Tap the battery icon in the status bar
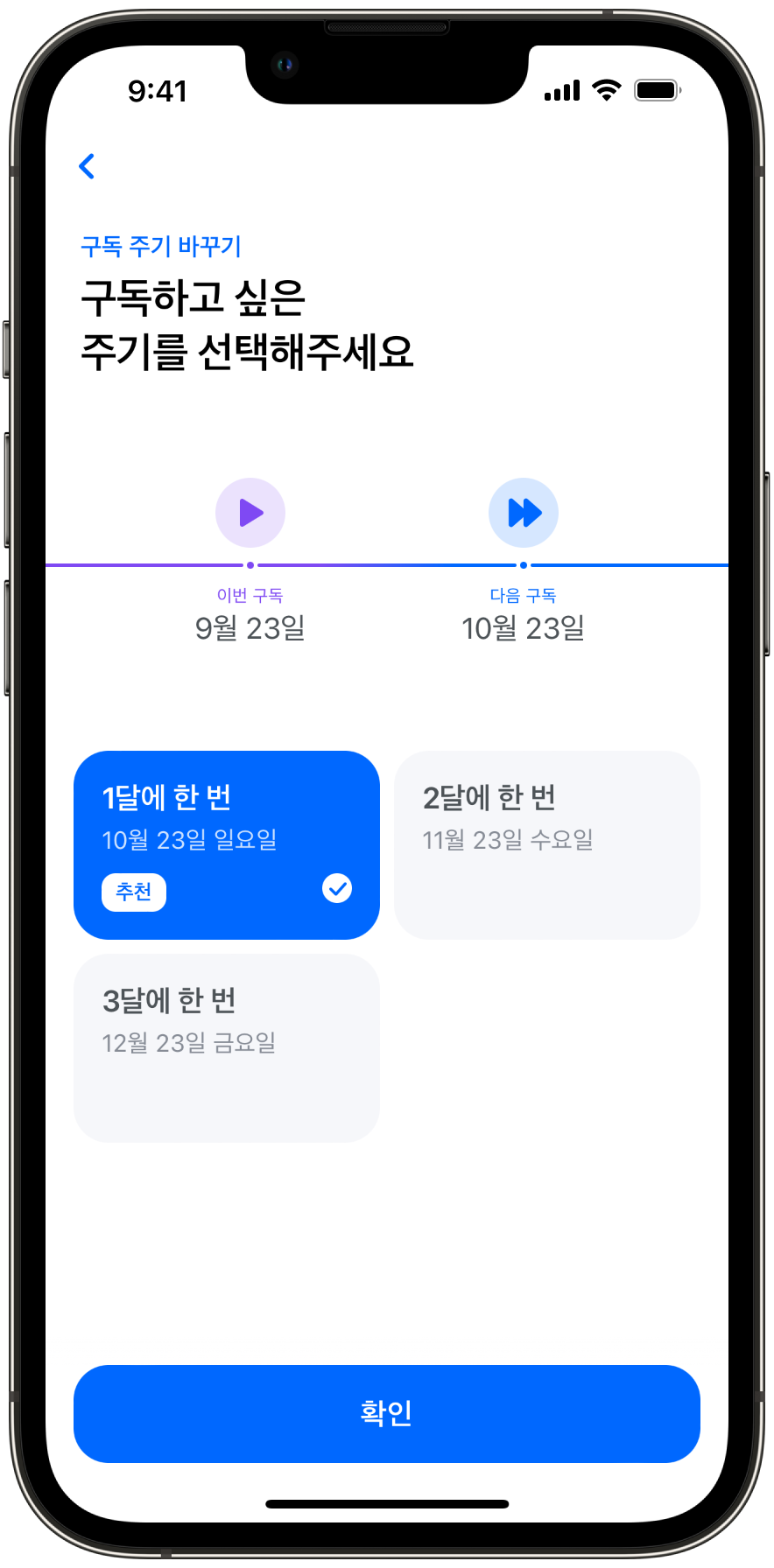The image size is (774, 1568). [657, 88]
